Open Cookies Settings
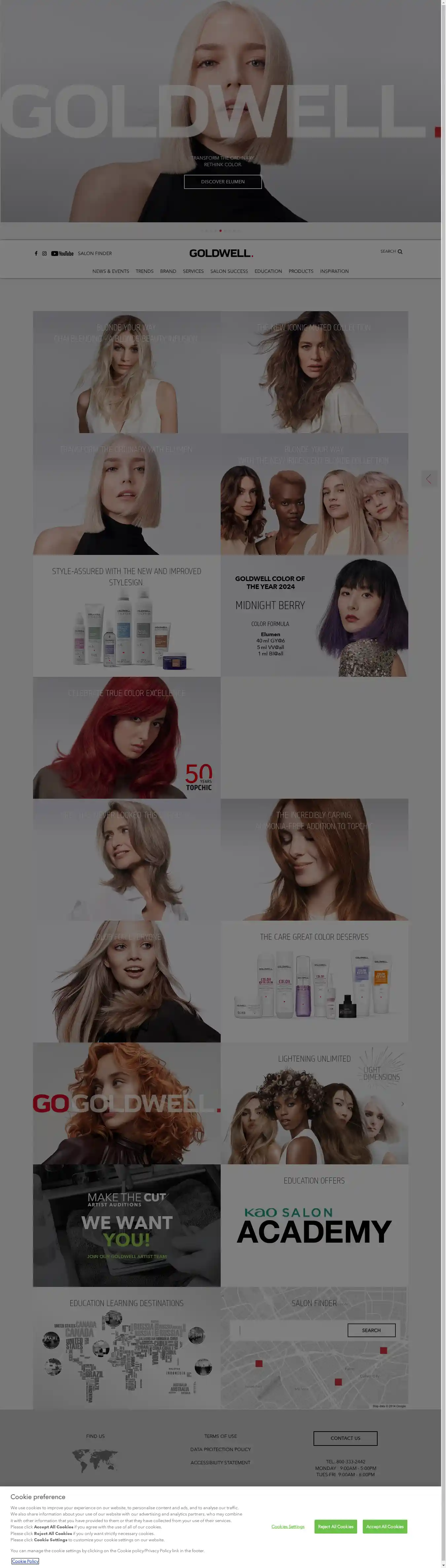Screen dimensions: 446x1568 coord(288,1526)
